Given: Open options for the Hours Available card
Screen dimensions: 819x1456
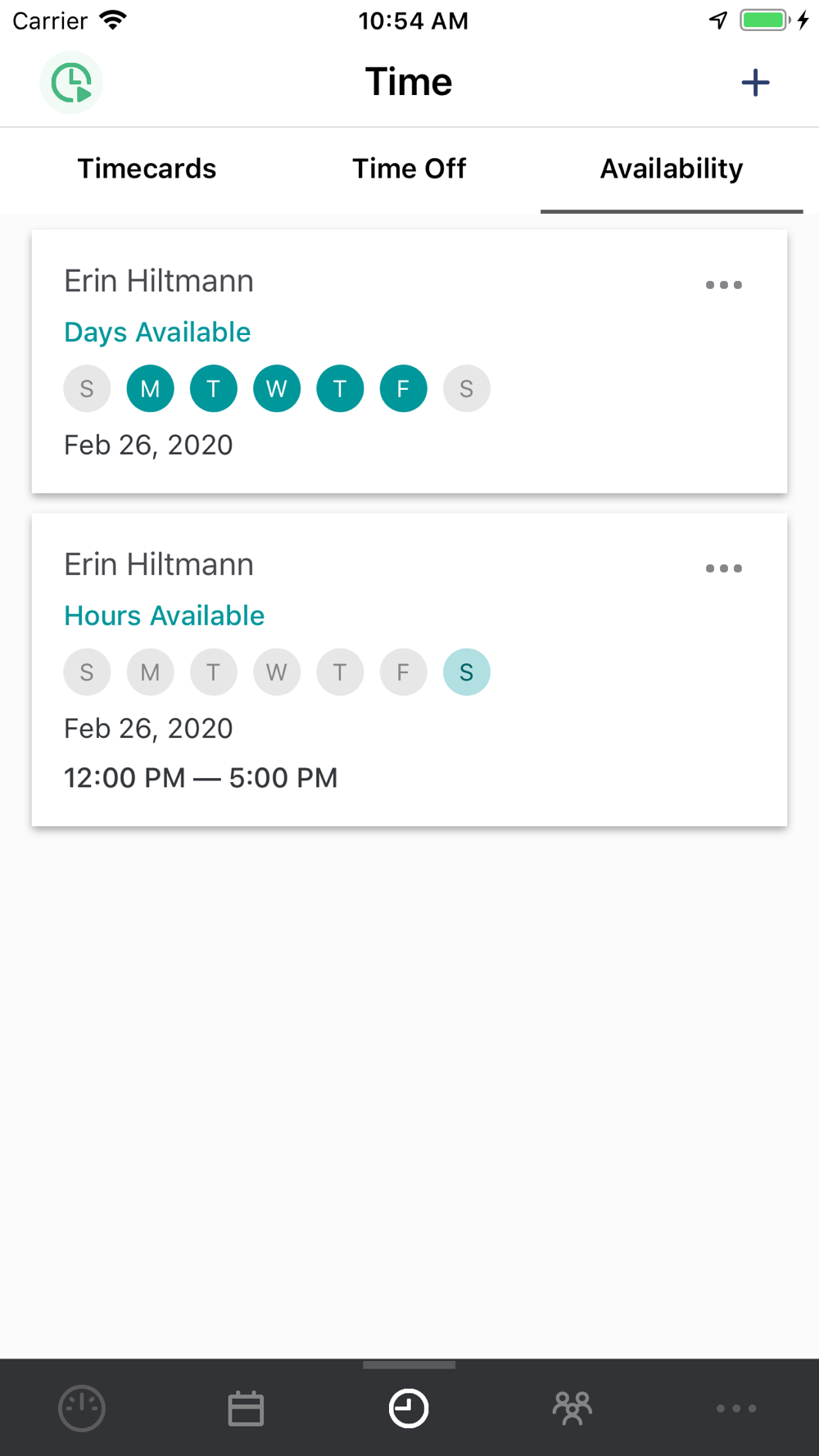Looking at the screenshot, I should pyautogui.click(x=723, y=568).
